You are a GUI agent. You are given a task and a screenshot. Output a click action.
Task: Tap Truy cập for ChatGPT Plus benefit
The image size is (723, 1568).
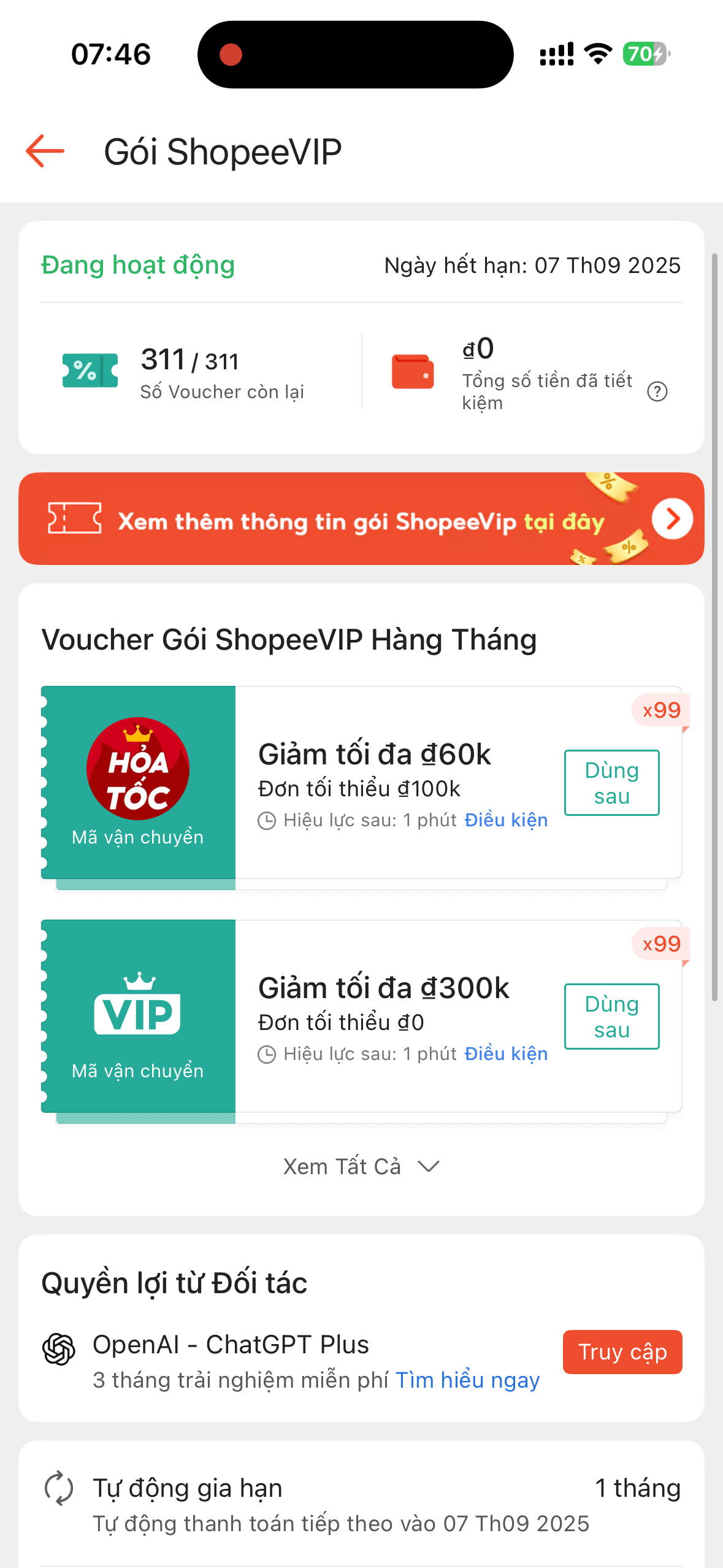pos(622,1352)
